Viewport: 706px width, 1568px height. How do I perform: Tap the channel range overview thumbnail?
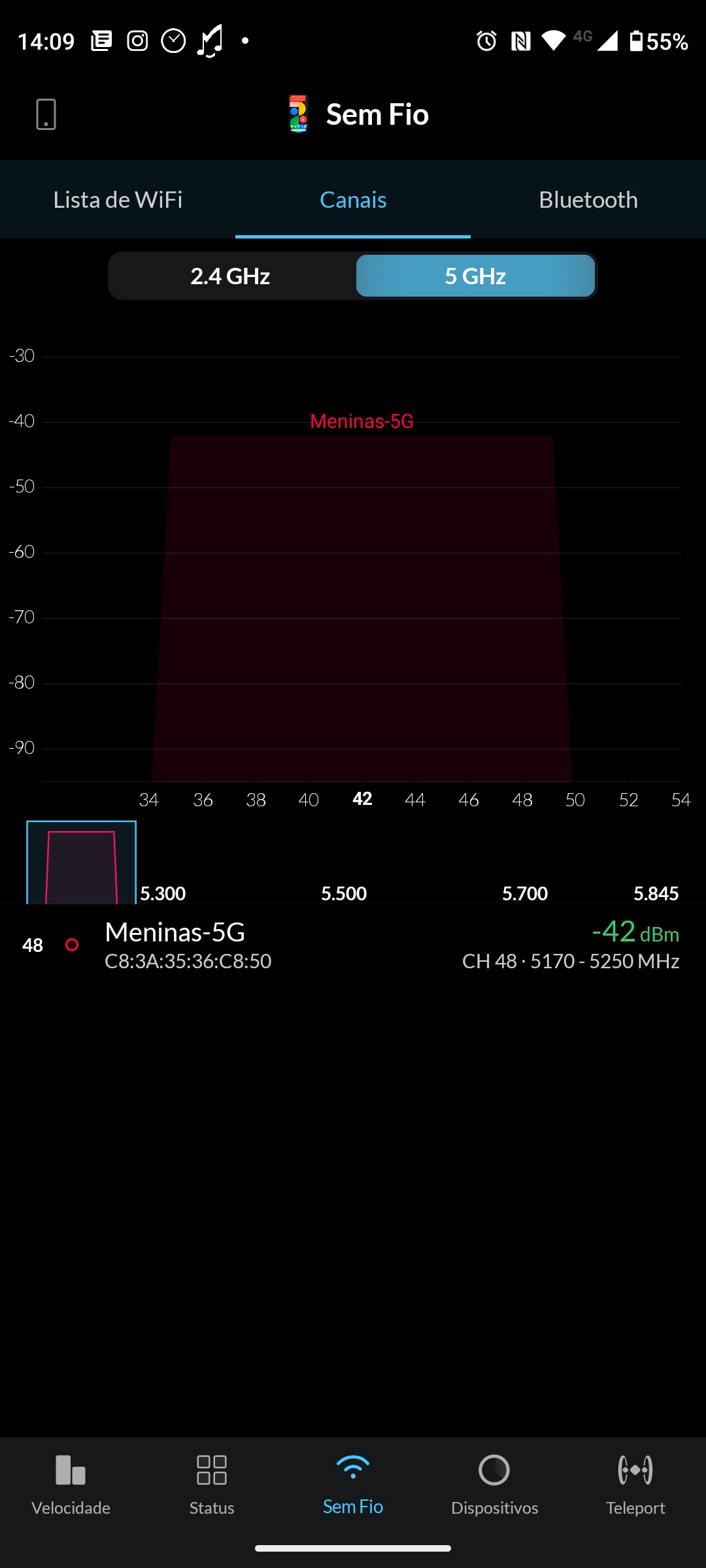point(81,862)
